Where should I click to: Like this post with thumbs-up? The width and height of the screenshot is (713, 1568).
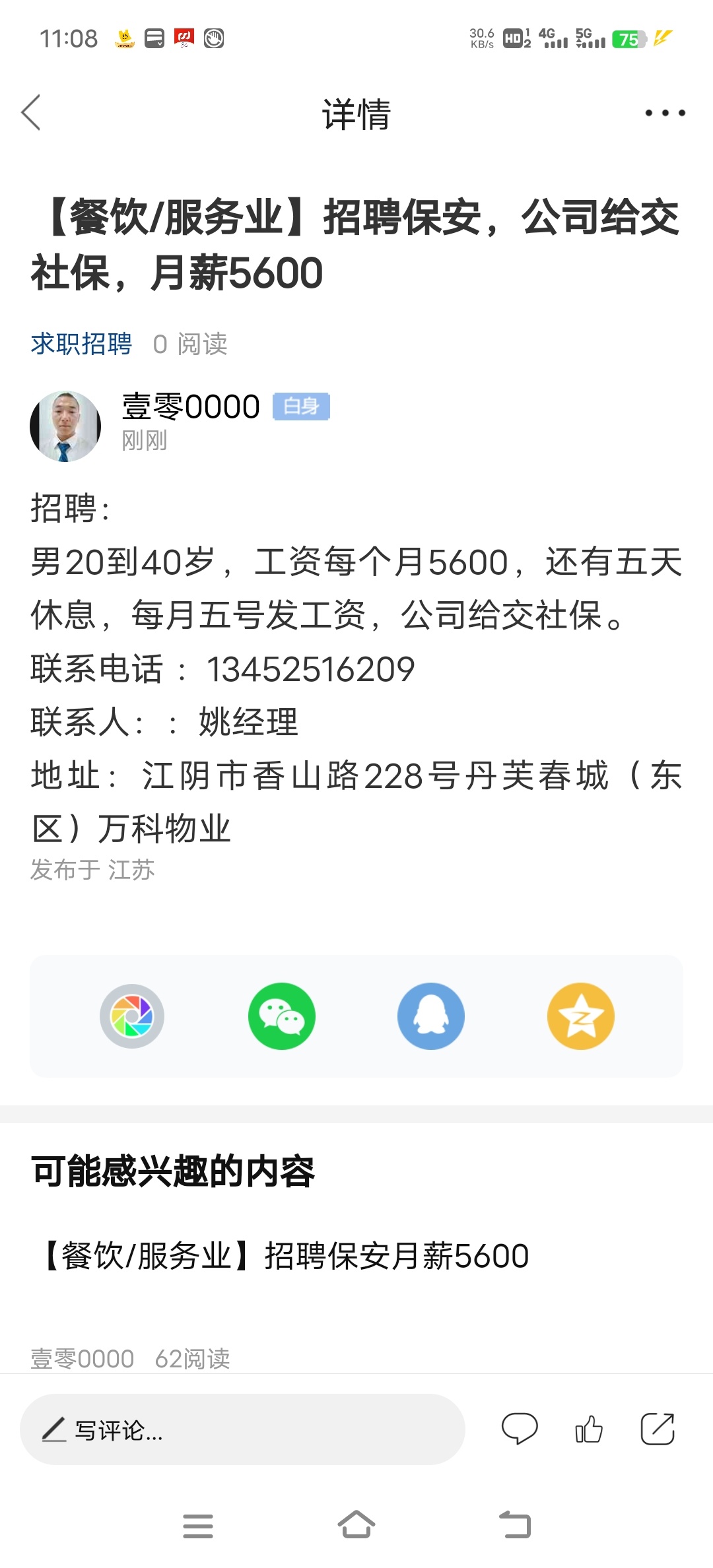[589, 1429]
